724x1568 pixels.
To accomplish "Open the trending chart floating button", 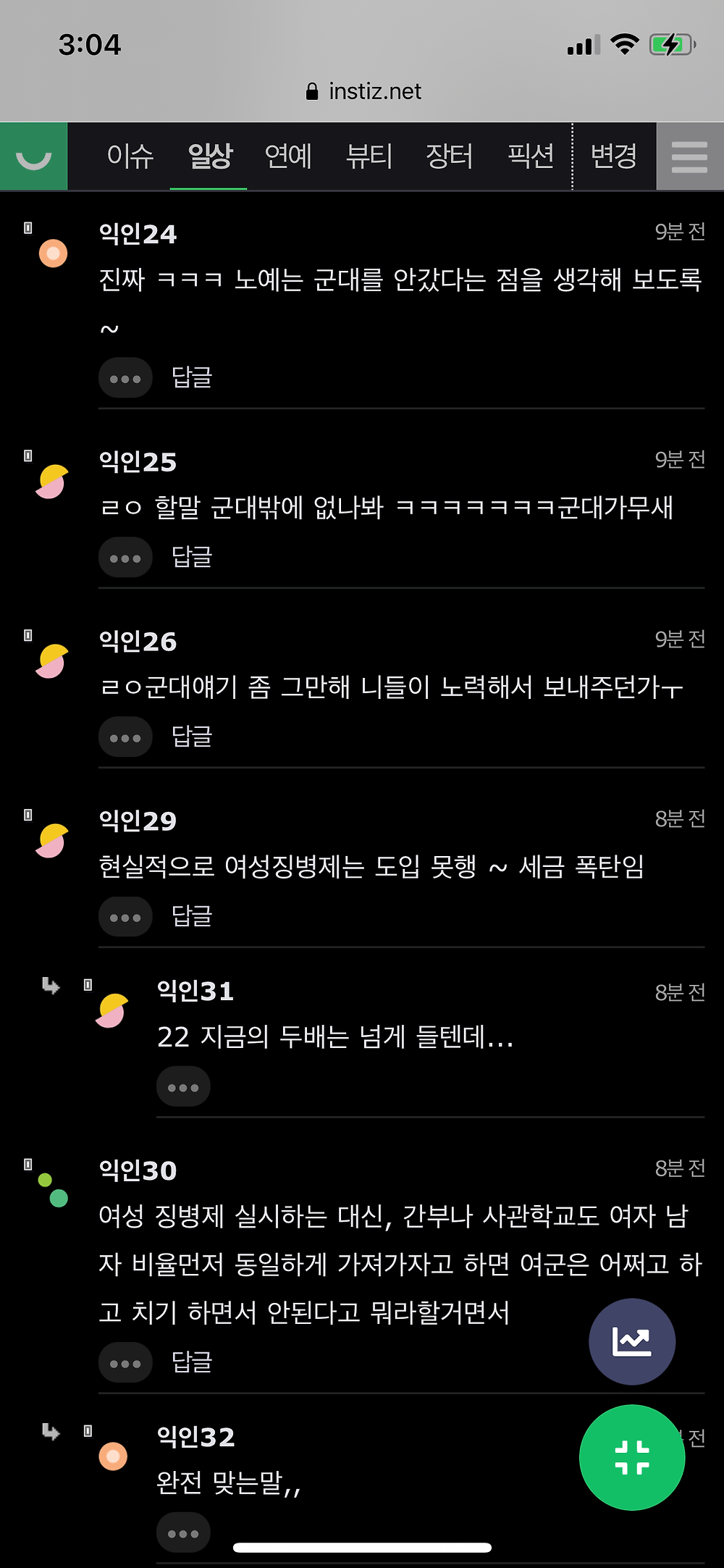I will (x=632, y=1341).
